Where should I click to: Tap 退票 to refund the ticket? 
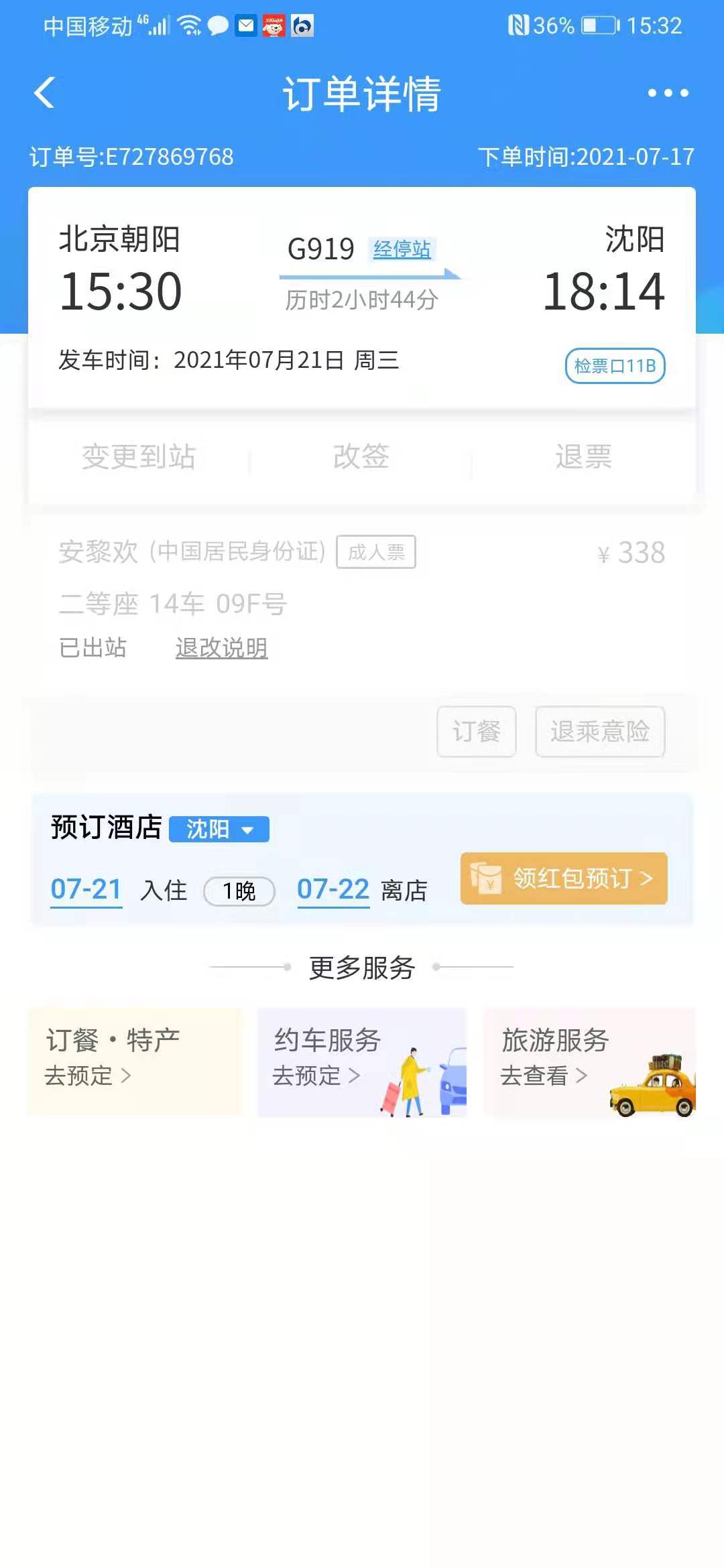tap(583, 457)
